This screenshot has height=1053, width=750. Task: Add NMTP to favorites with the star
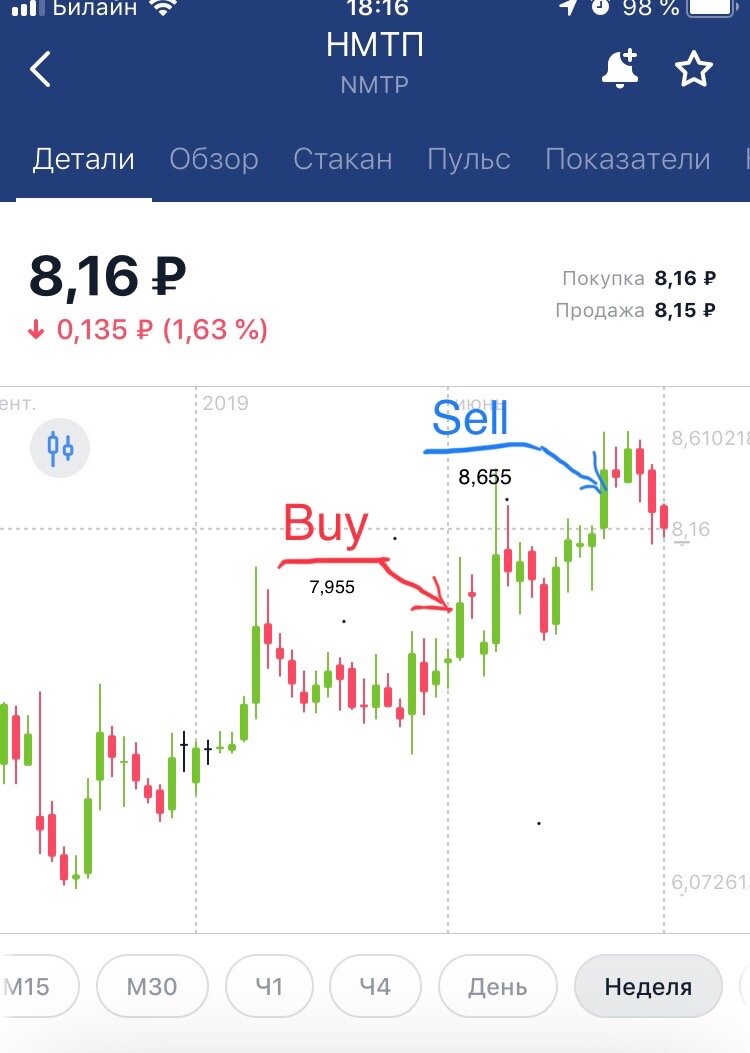[693, 69]
